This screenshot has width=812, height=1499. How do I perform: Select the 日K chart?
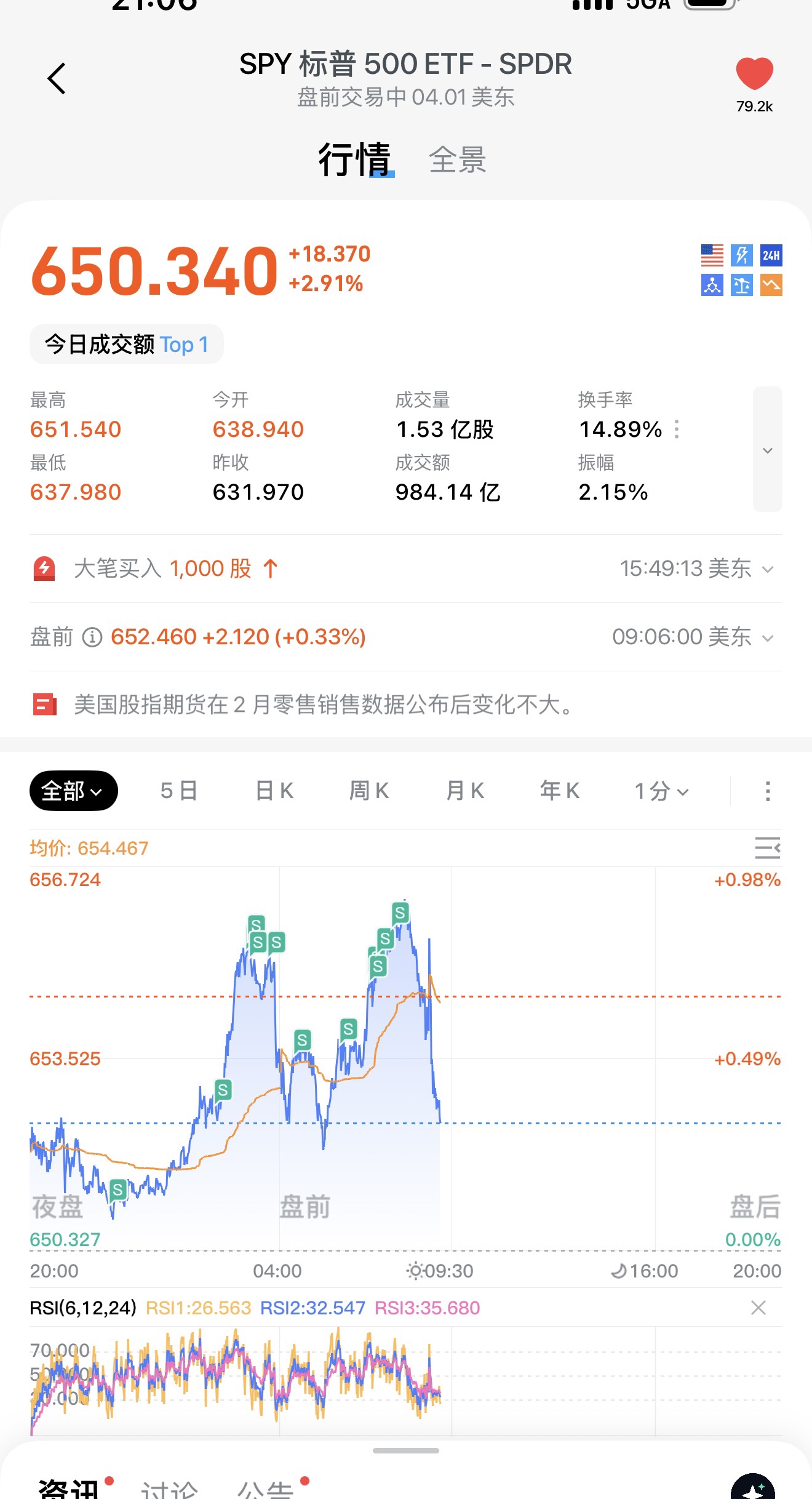(274, 791)
